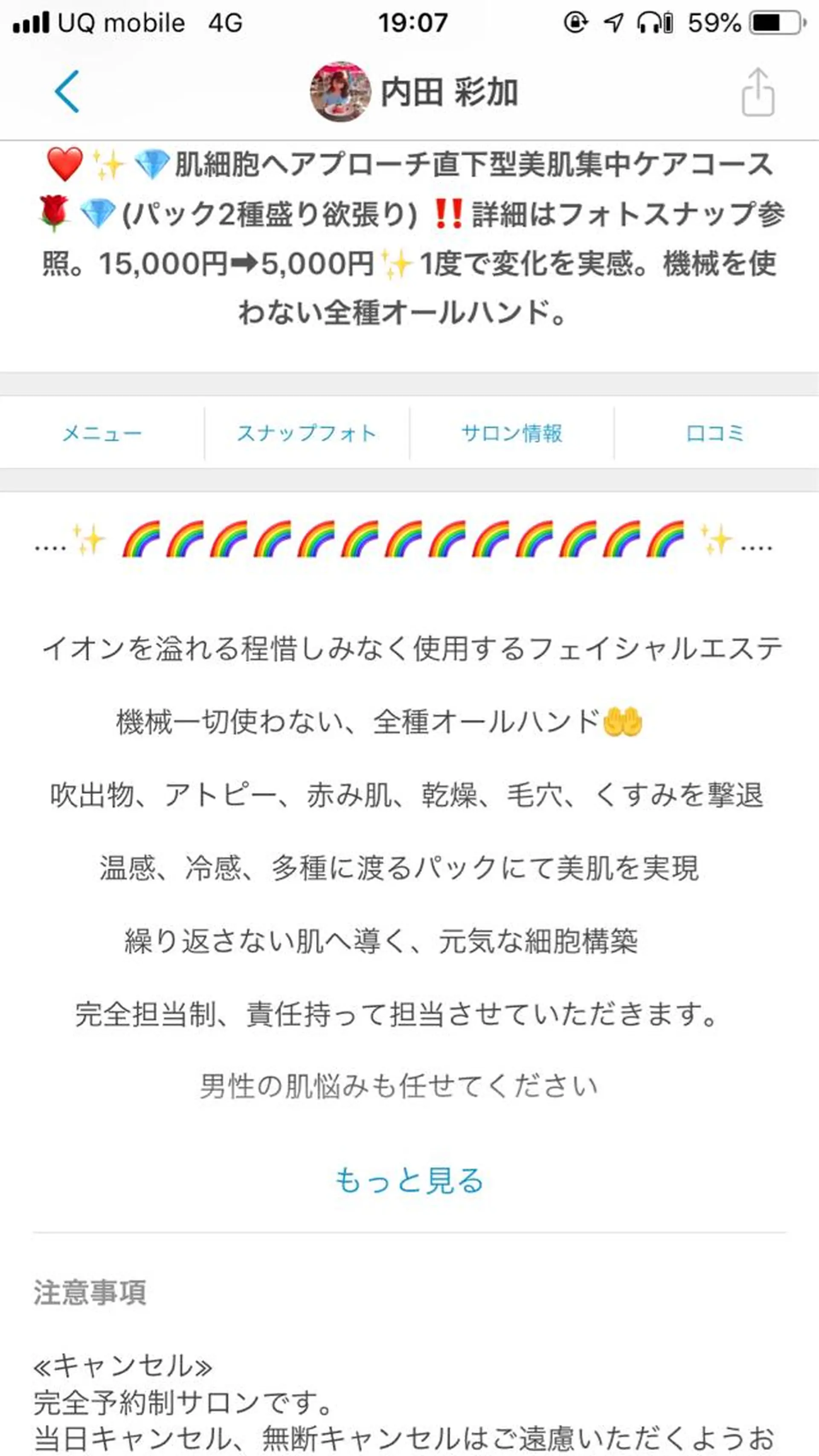This screenshot has width=819, height=1456.
Task: Switch to the メニュー tab
Action: (102, 433)
